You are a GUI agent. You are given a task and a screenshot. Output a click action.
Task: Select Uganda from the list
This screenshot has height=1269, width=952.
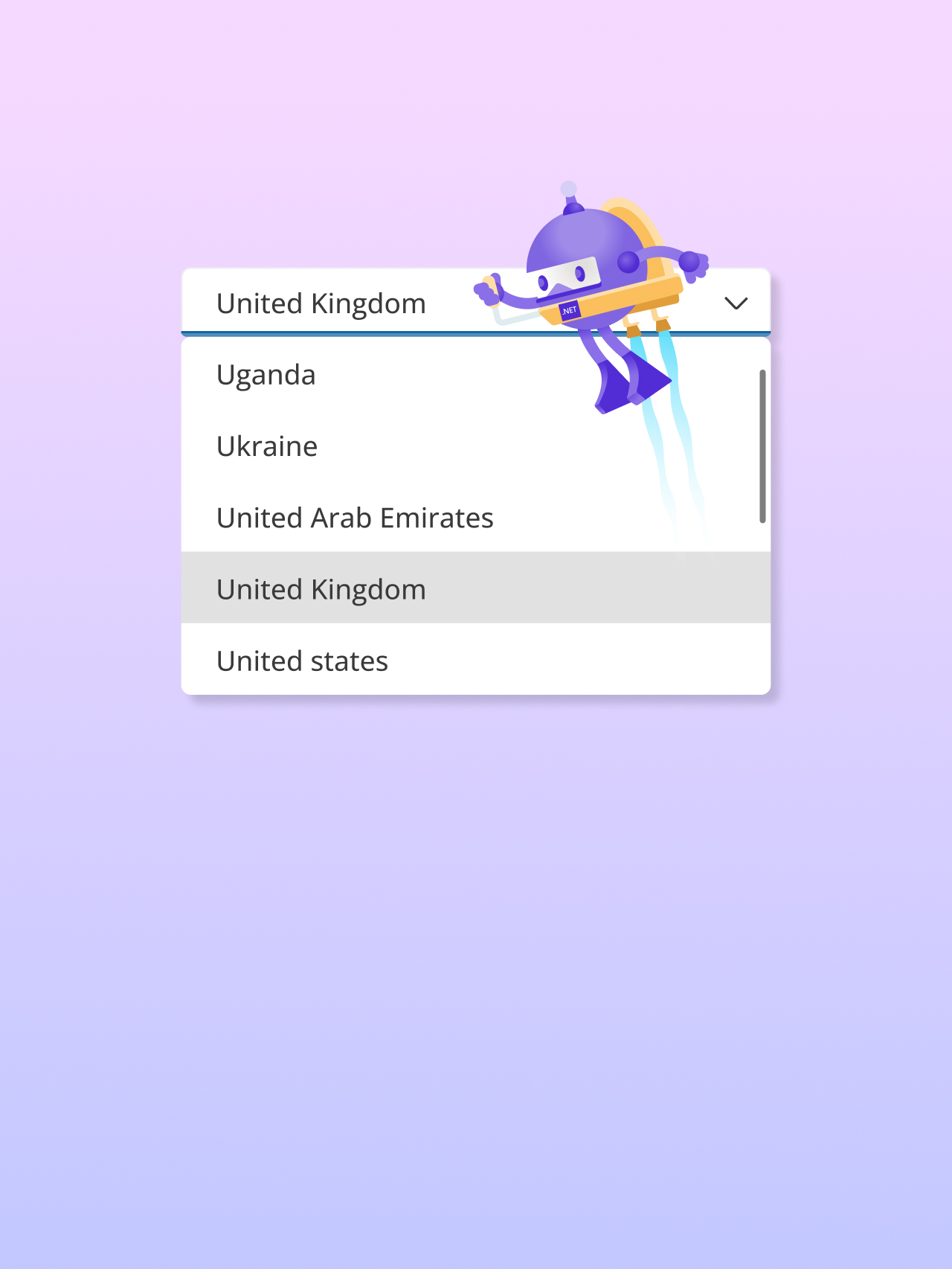(266, 375)
